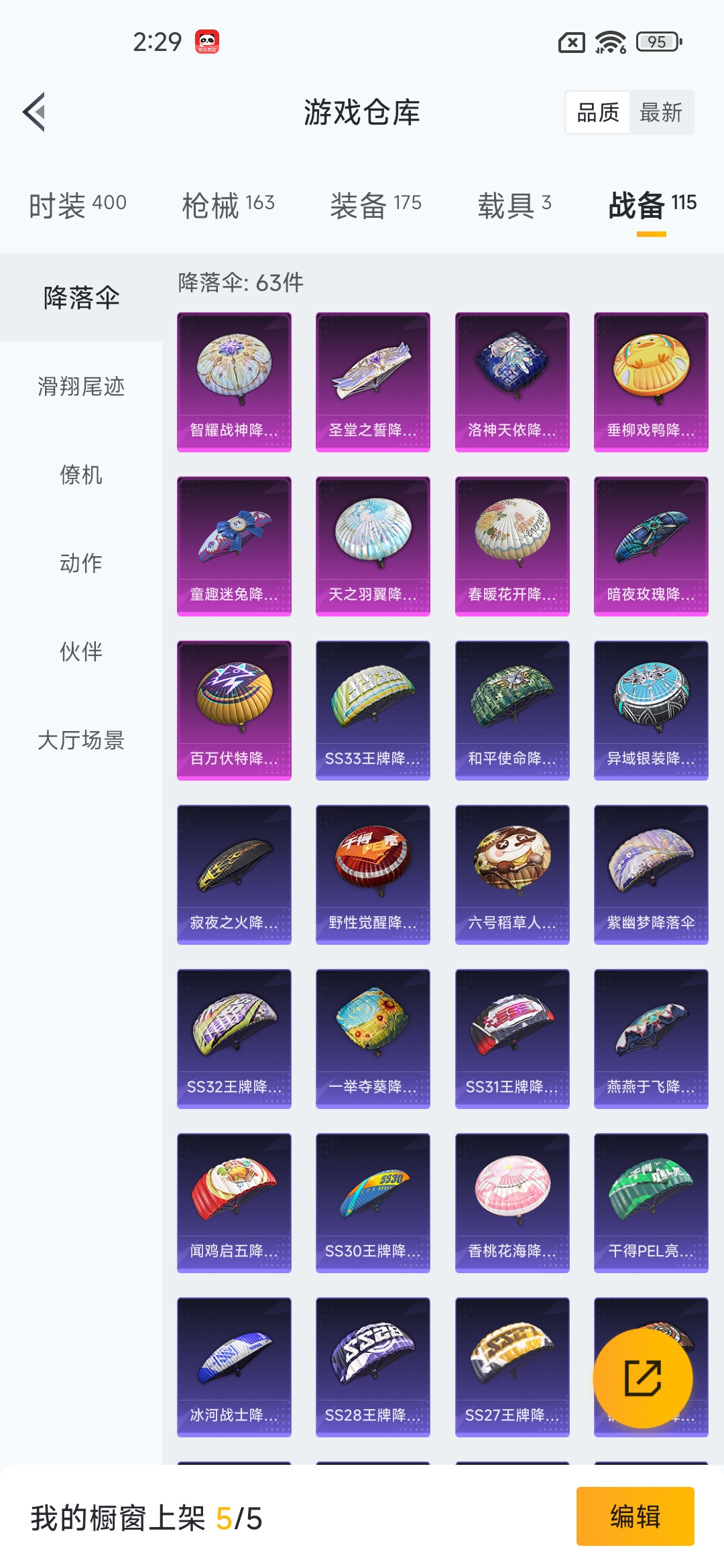The image size is (724, 1568).
Task: Sort items by 最新
Action: pyautogui.click(x=661, y=113)
